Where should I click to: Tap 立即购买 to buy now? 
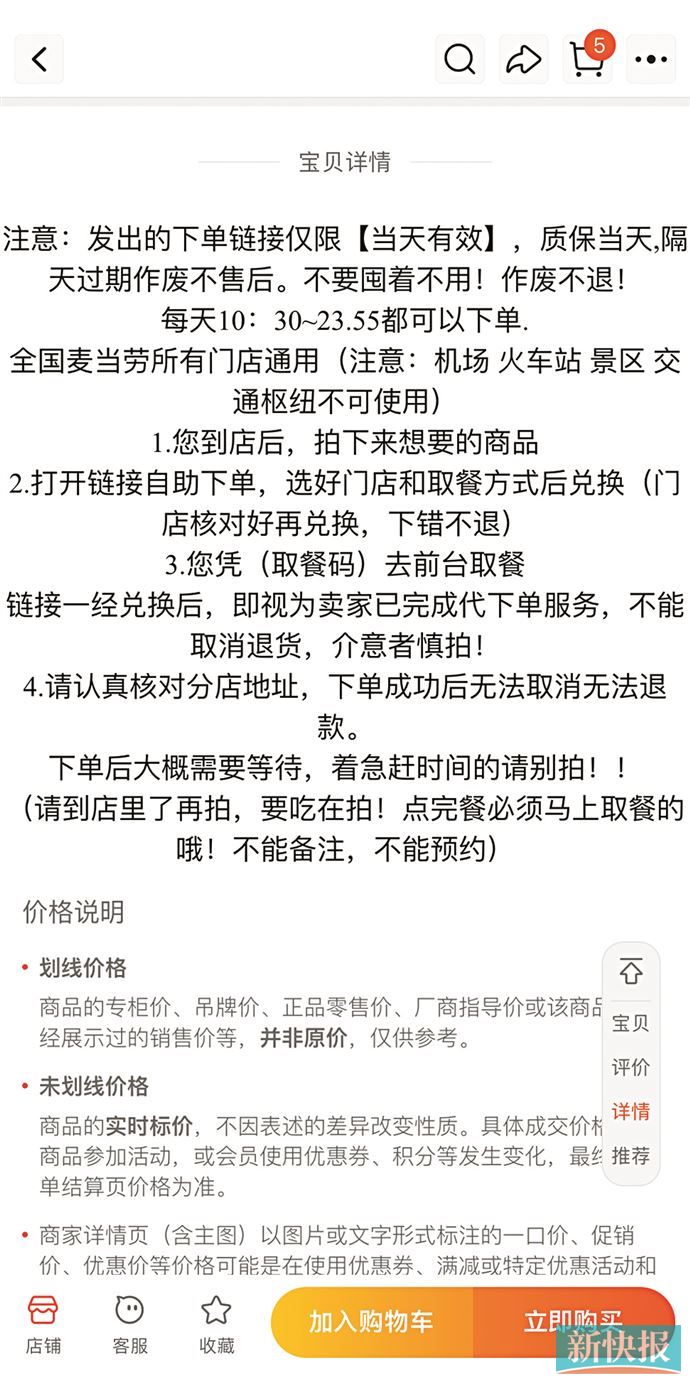[574, 1322]
